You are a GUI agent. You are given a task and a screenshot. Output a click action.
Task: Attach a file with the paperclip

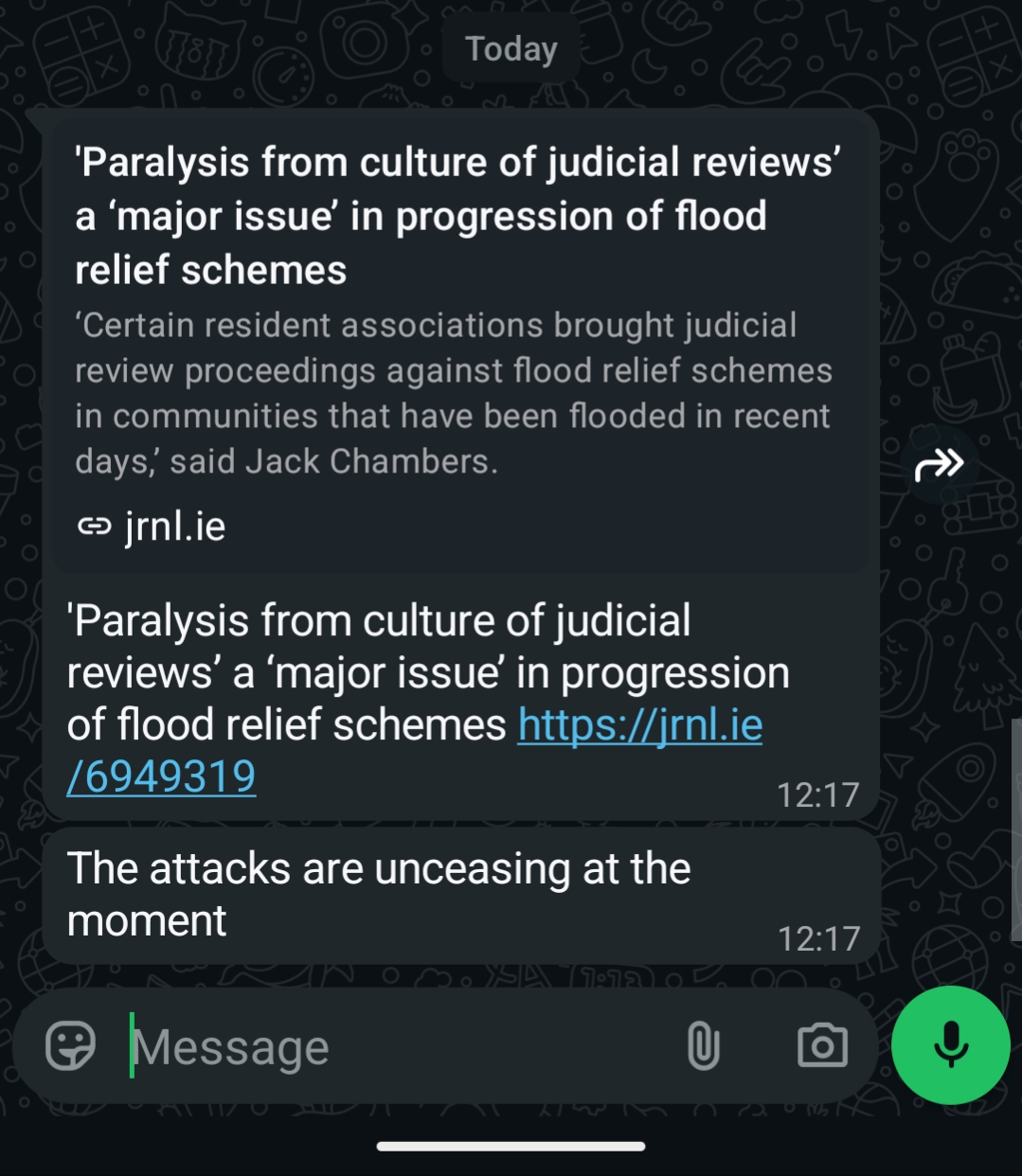click(703, 1046)
